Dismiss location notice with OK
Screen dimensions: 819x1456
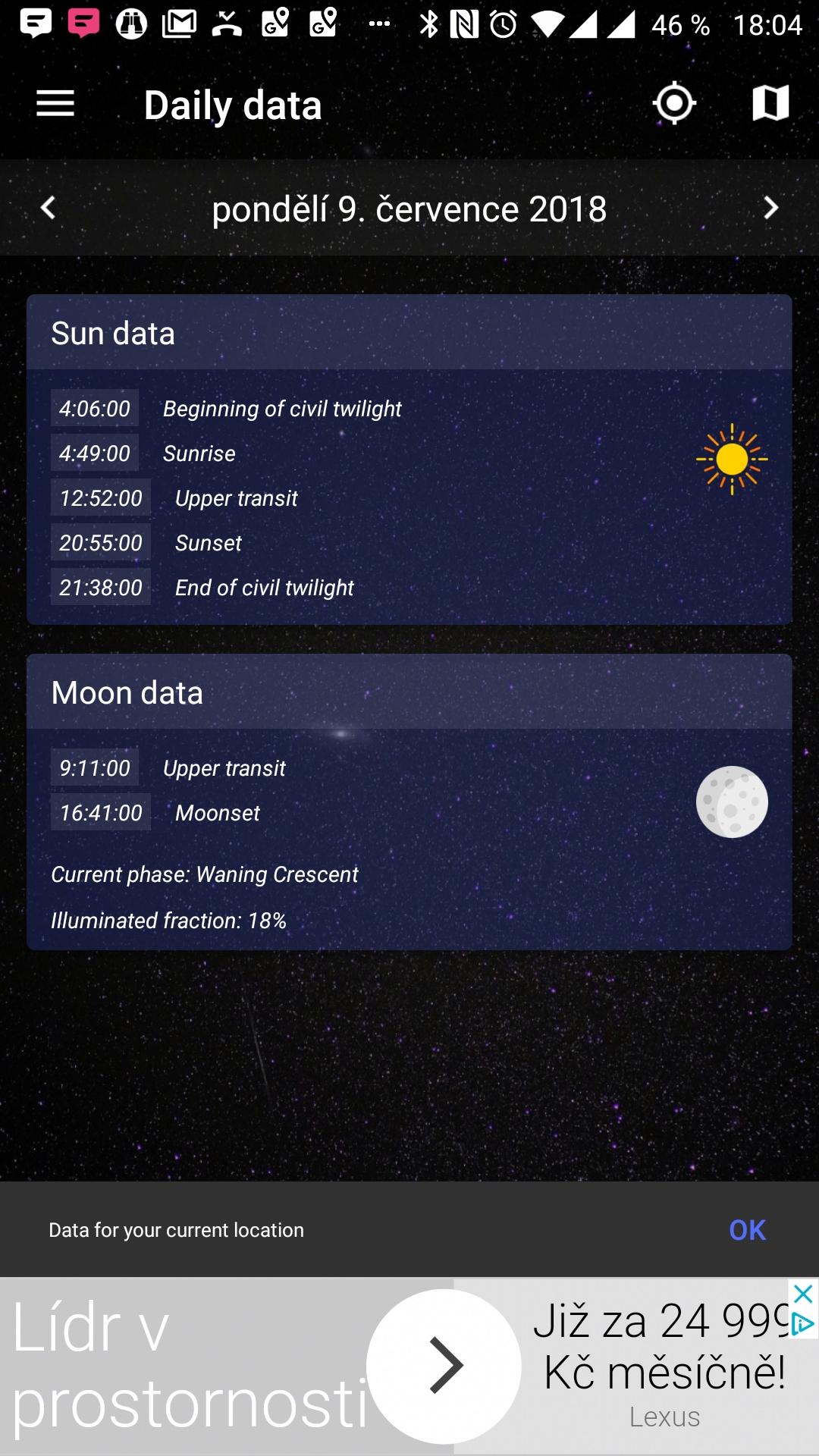[x=747, y=1230]
